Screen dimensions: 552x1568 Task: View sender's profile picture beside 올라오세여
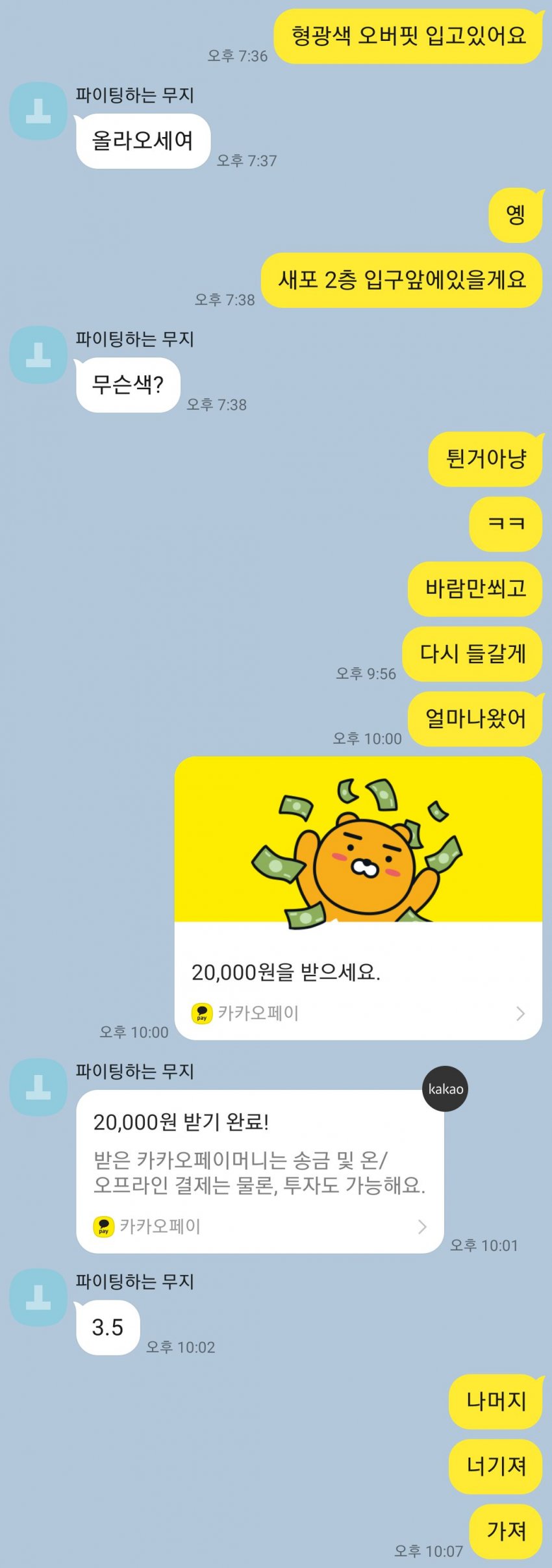coord(38,111)
